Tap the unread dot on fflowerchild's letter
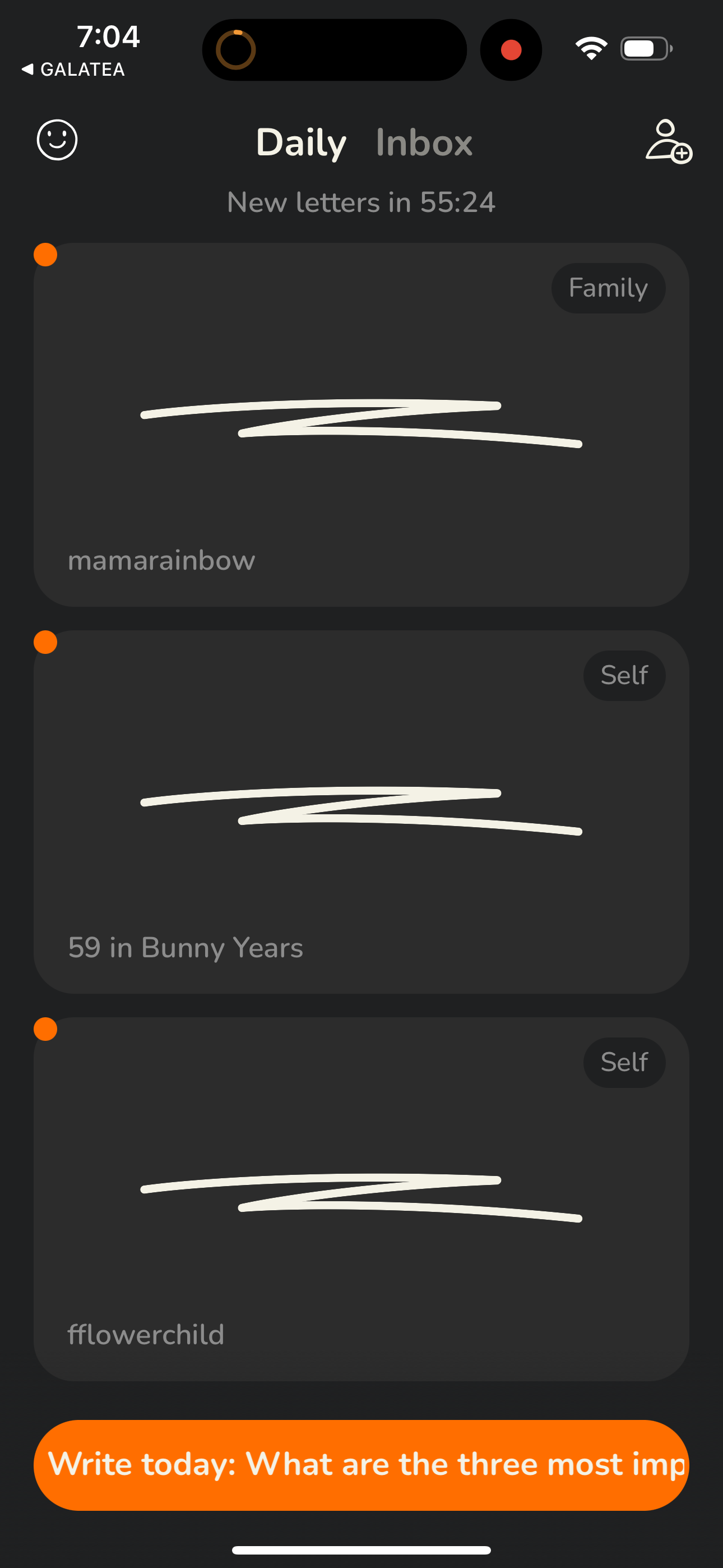The image size is (723, 1568). pyautogui.click(x=47, y=1031)
